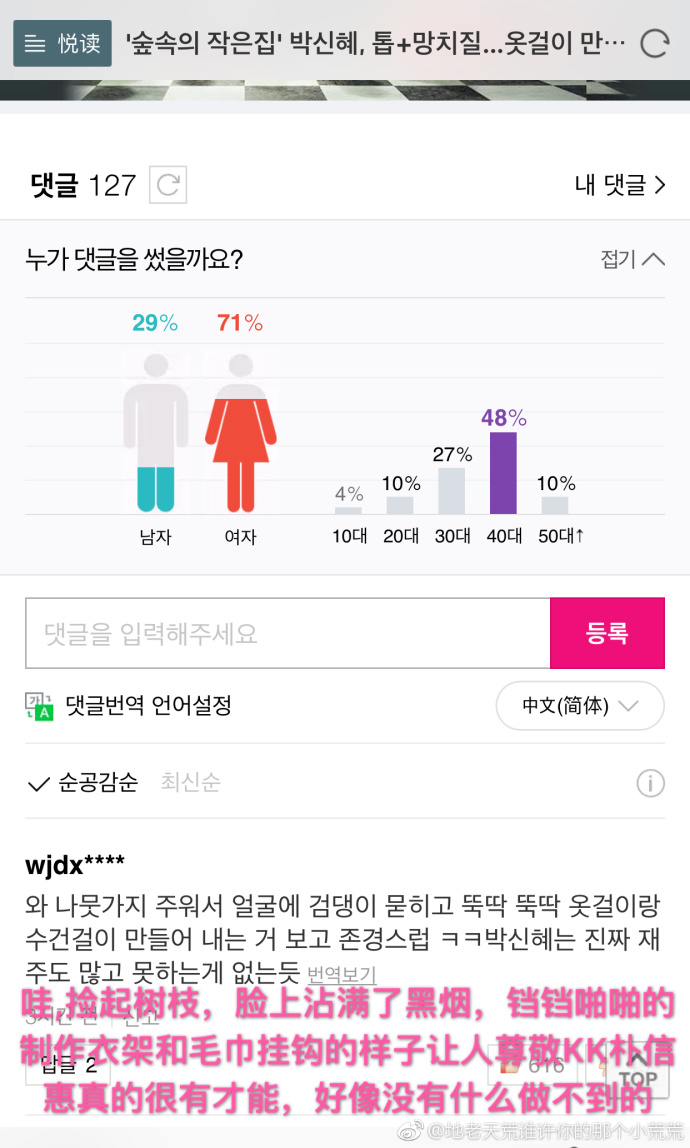Tap 번역보기 on wjdx**** comment

coord(342,973)
